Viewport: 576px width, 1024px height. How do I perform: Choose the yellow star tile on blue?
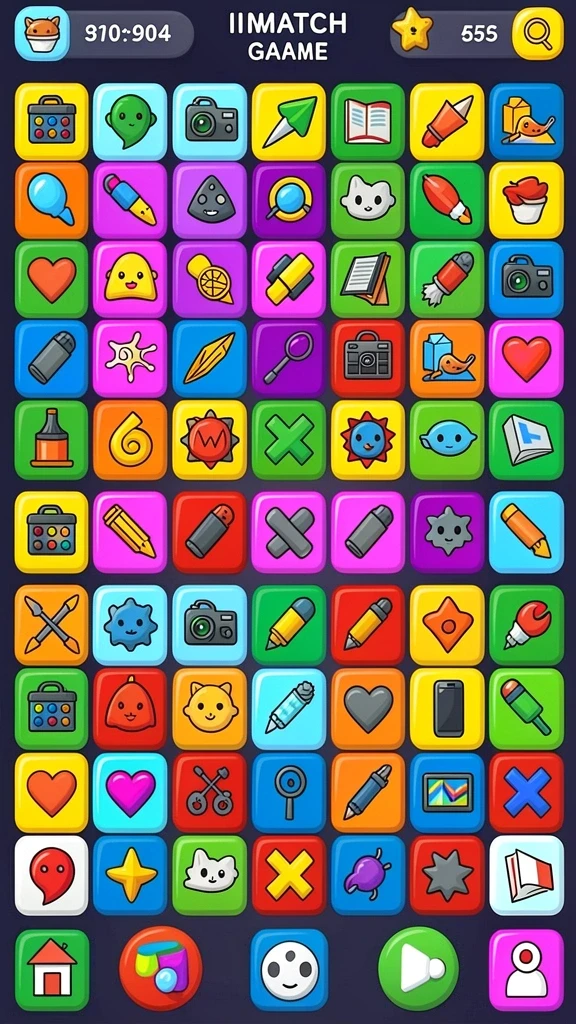[130, 875]
